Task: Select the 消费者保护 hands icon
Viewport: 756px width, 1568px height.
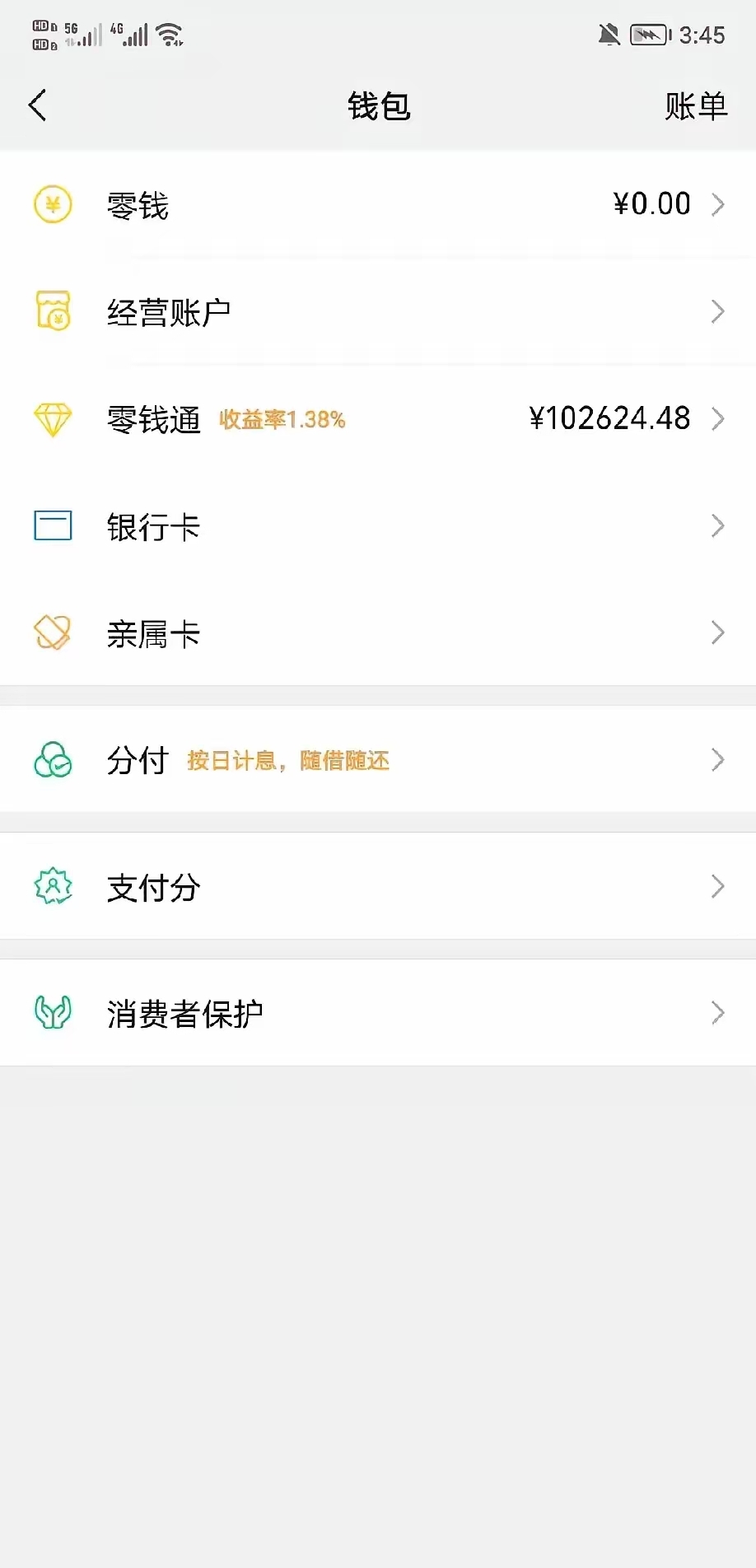Action: click(53, 1013)
